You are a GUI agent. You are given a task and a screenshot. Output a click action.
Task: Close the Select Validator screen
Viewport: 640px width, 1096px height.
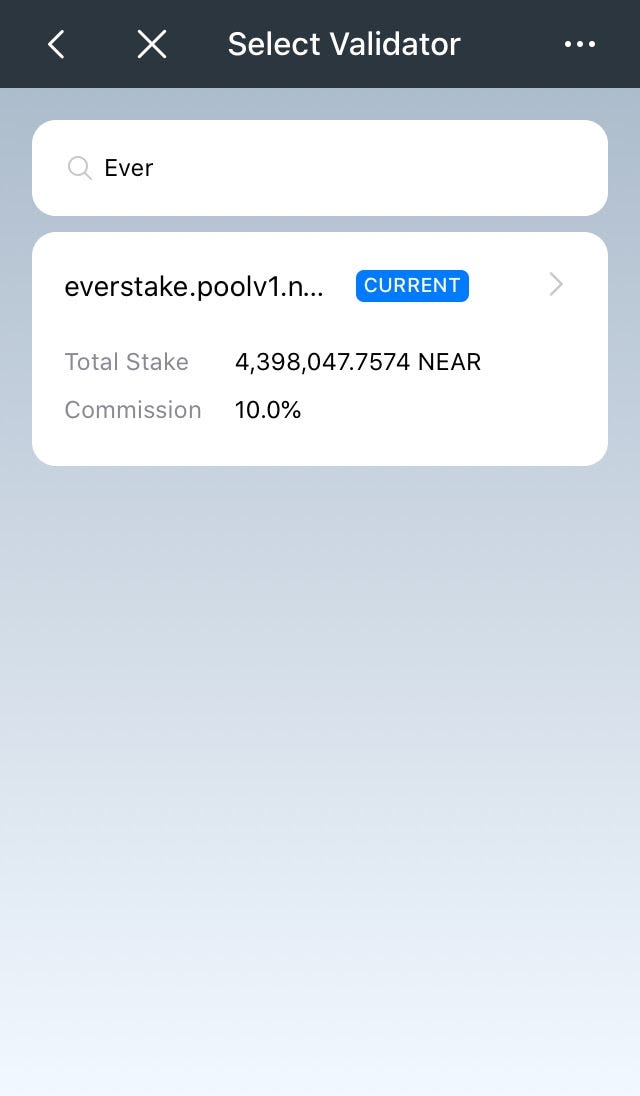point(152,44)
